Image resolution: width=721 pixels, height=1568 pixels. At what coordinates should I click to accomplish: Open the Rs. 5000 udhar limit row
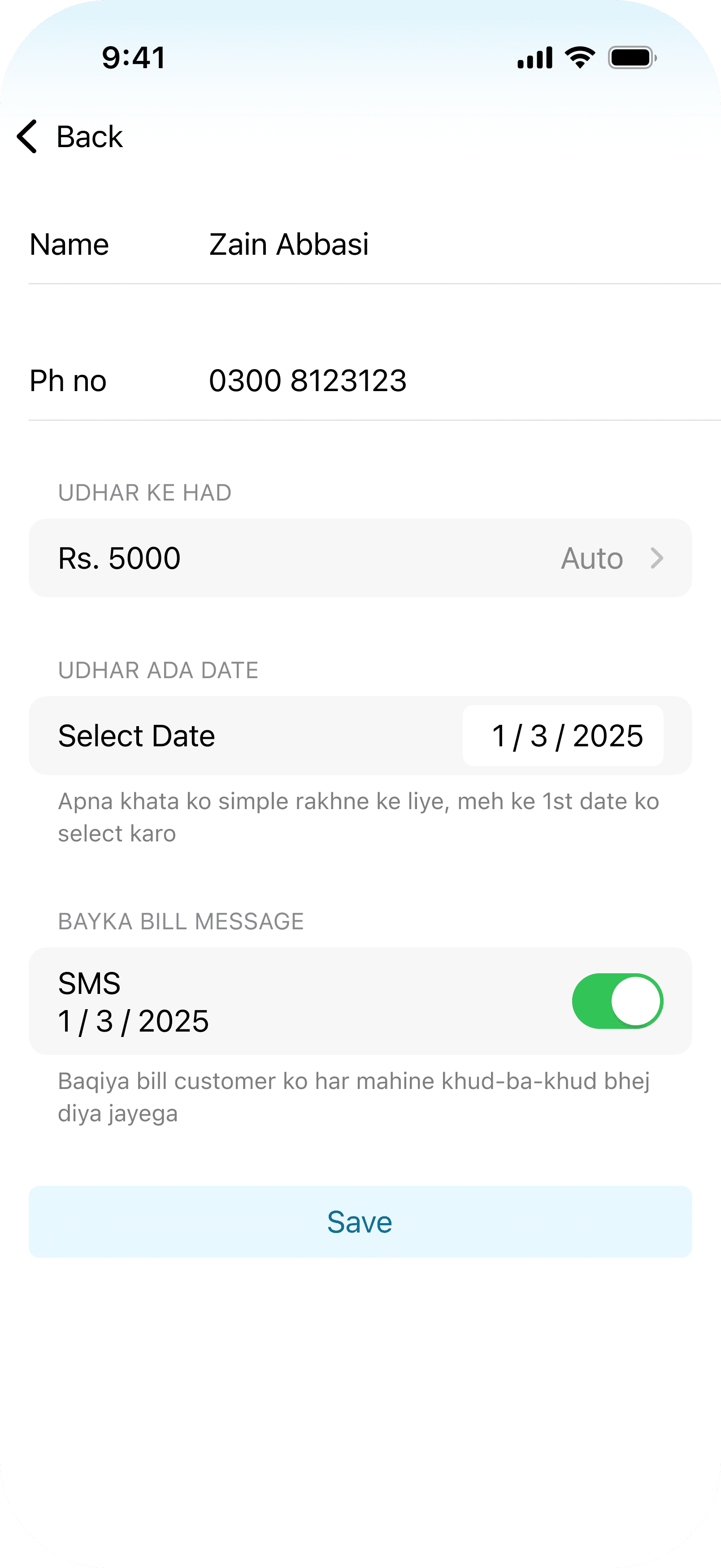pyautogui.click(x=360, y=558)
